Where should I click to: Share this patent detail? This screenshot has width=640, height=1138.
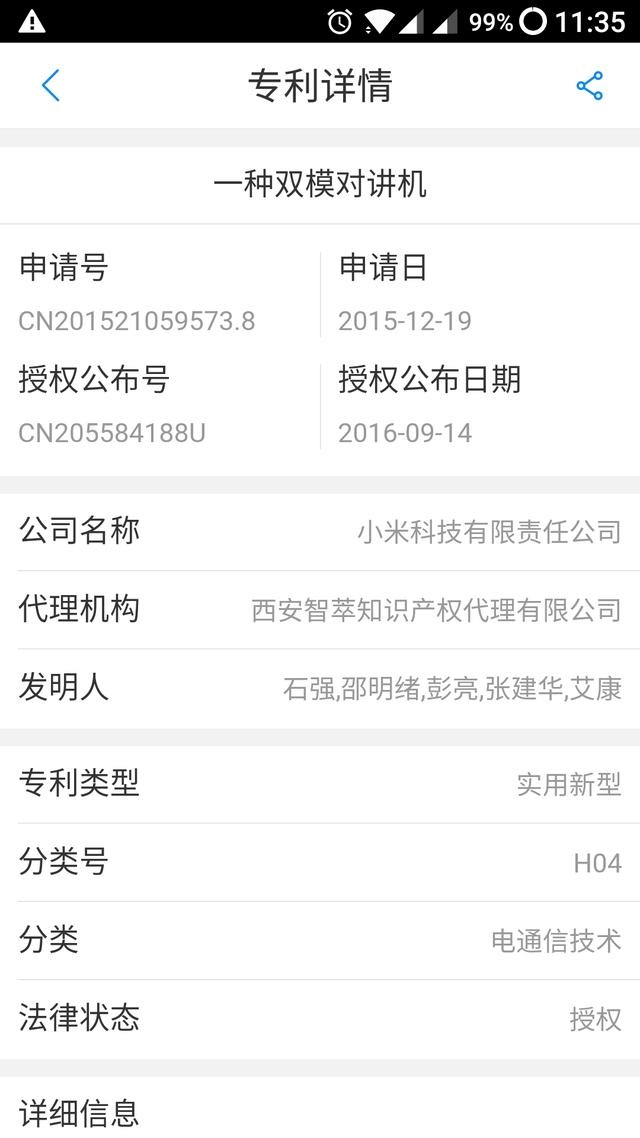pyautogui.click(x=590, y=86)
